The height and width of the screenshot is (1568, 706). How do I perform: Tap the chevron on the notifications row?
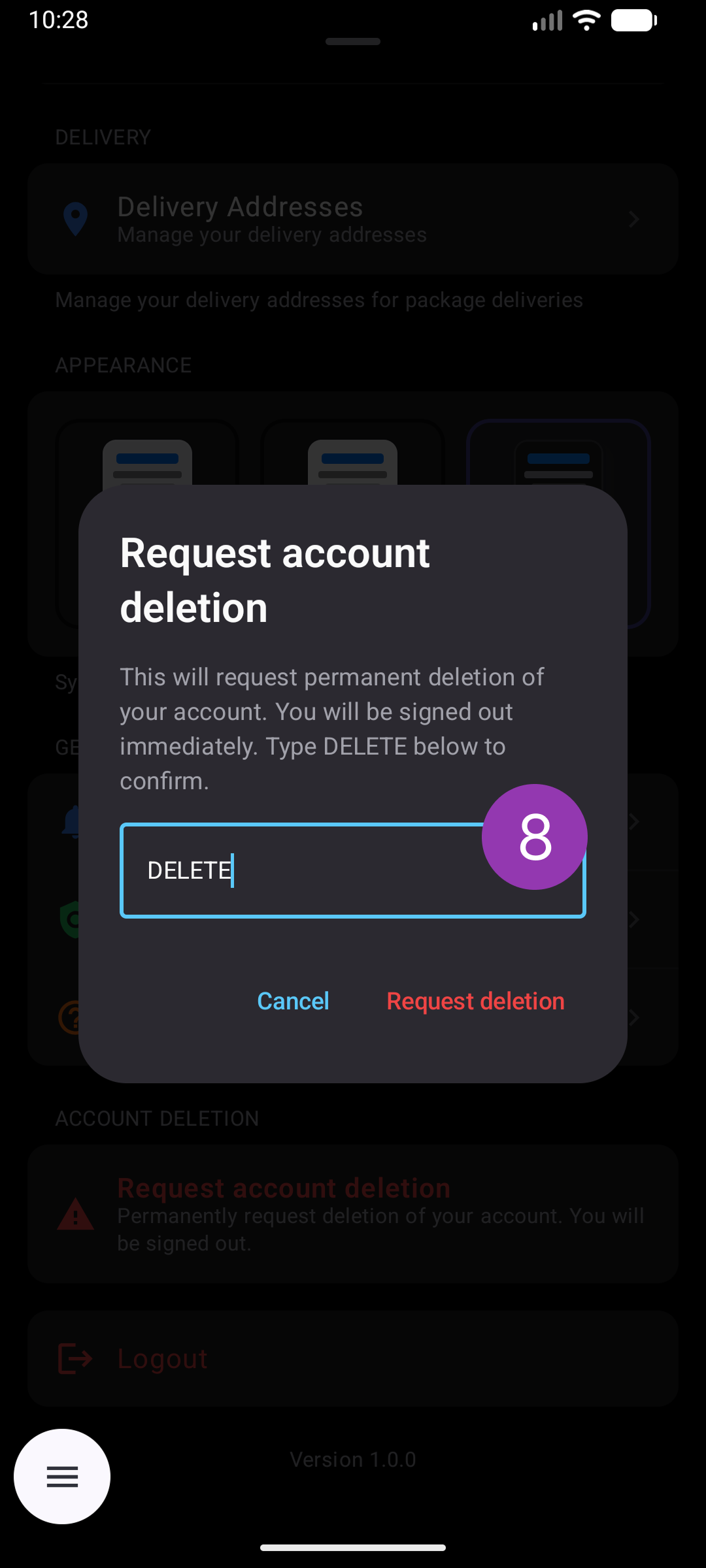click(633, 820)
